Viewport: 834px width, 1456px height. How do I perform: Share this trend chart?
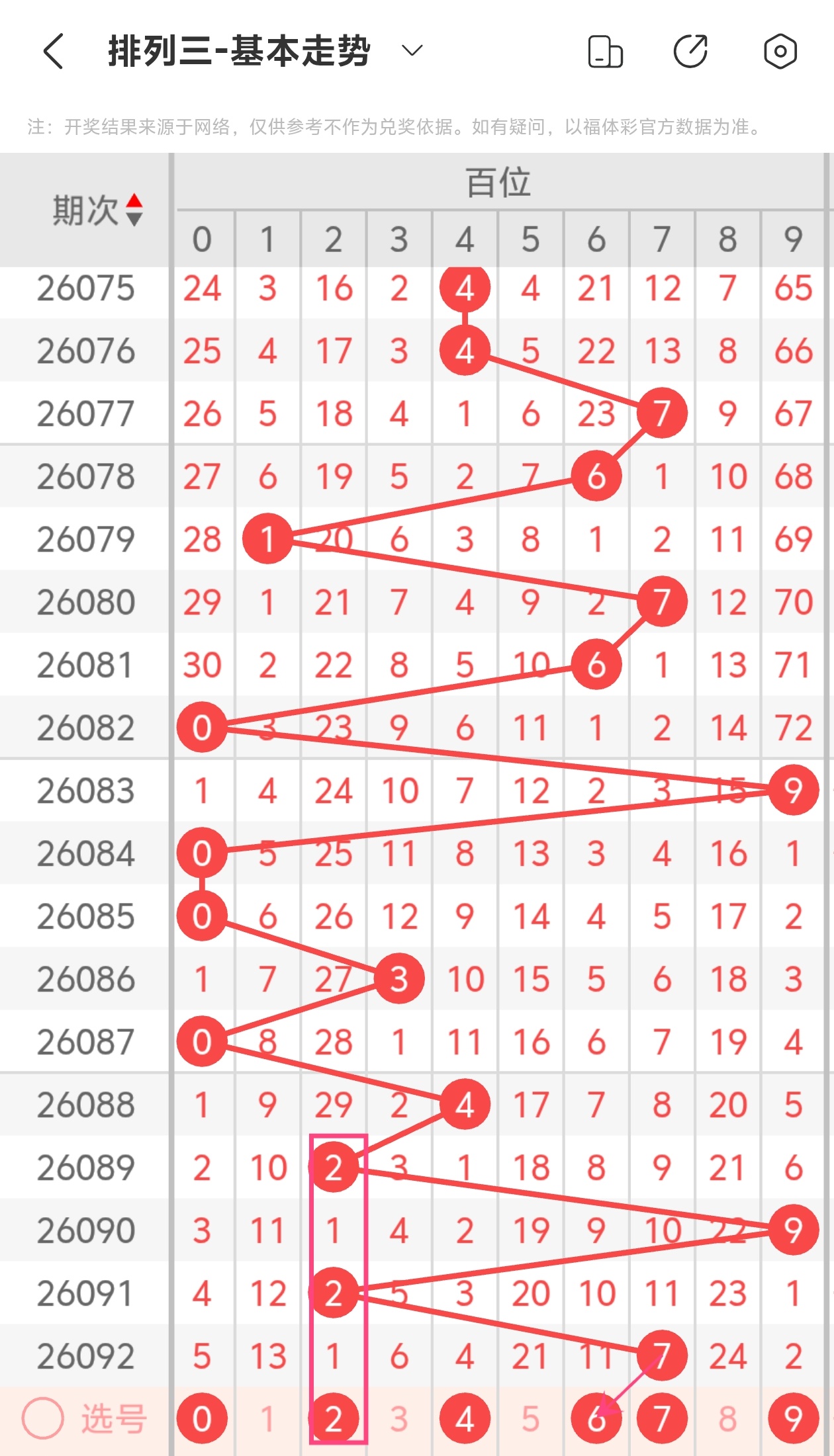690,52
